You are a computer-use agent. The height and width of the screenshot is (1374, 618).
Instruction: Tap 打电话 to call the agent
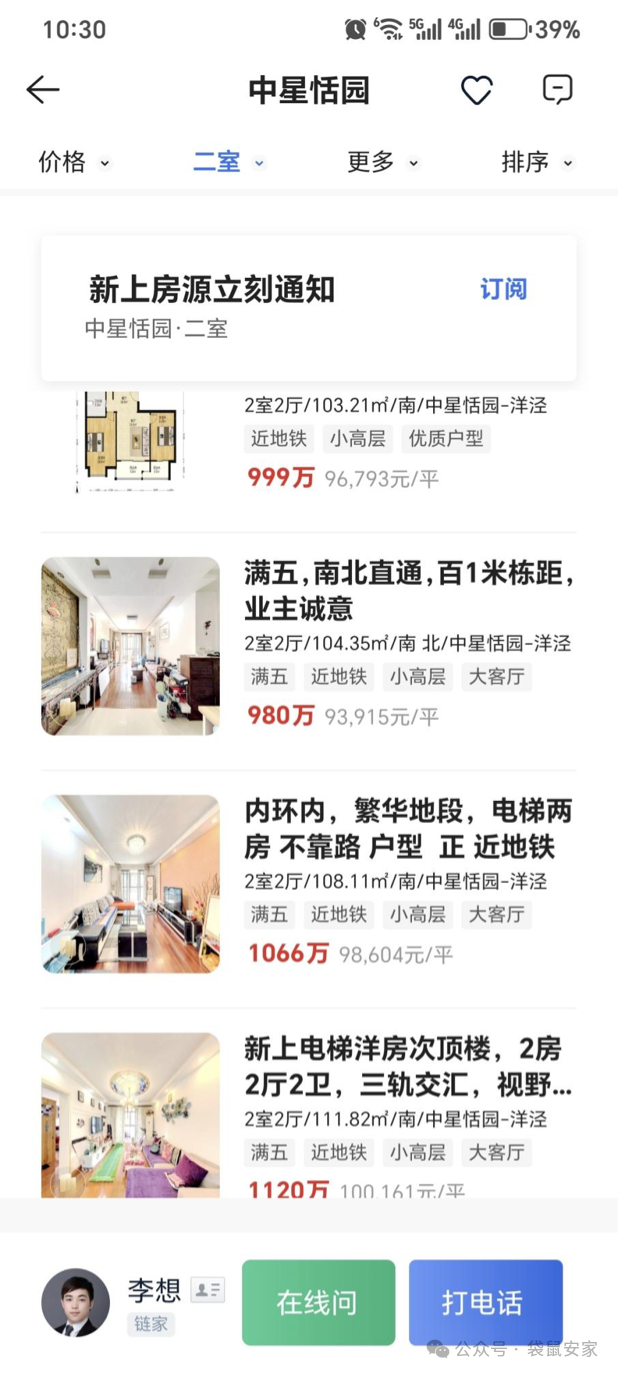[x=485, y=1302]
